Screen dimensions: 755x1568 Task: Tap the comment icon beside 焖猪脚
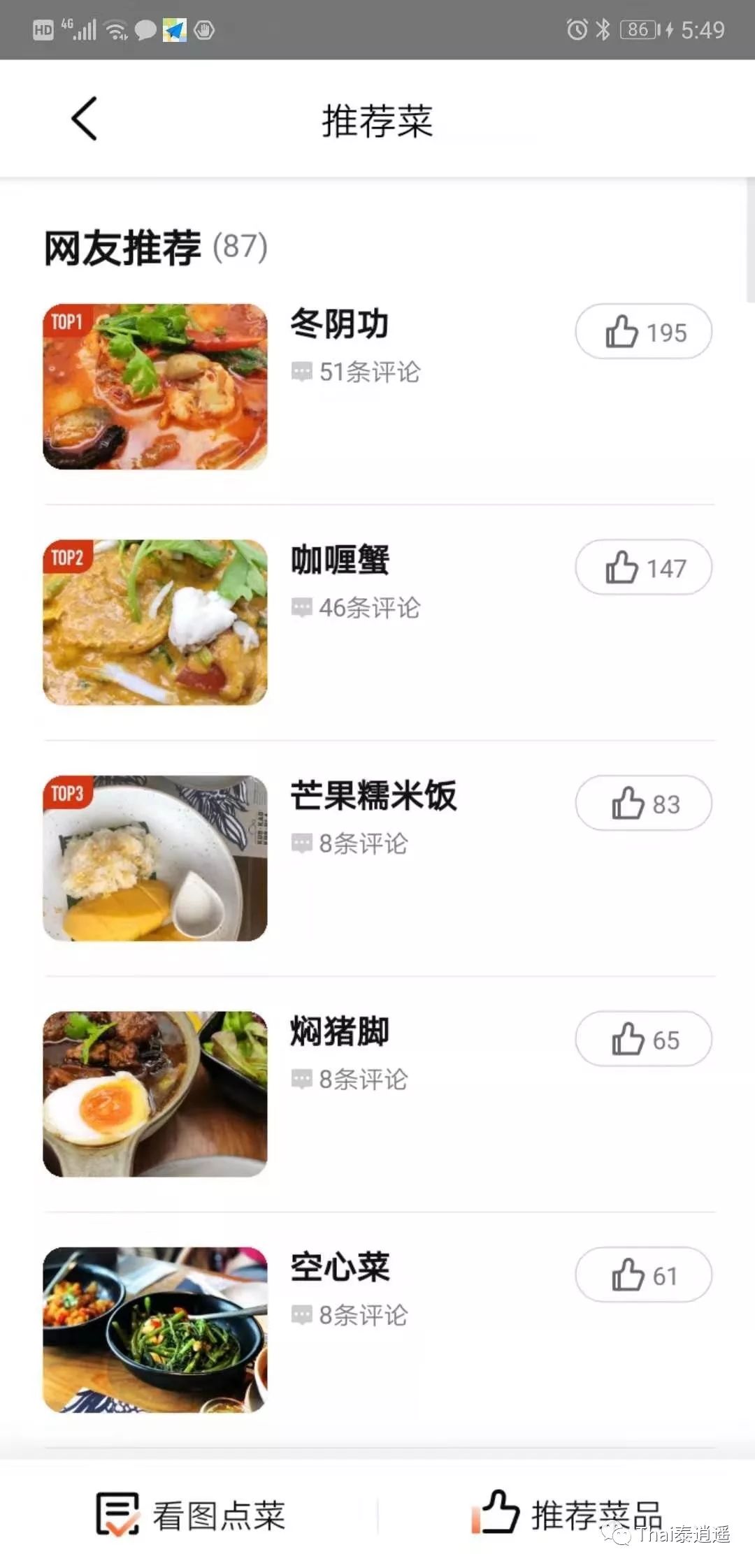[x=302, y=1080]
